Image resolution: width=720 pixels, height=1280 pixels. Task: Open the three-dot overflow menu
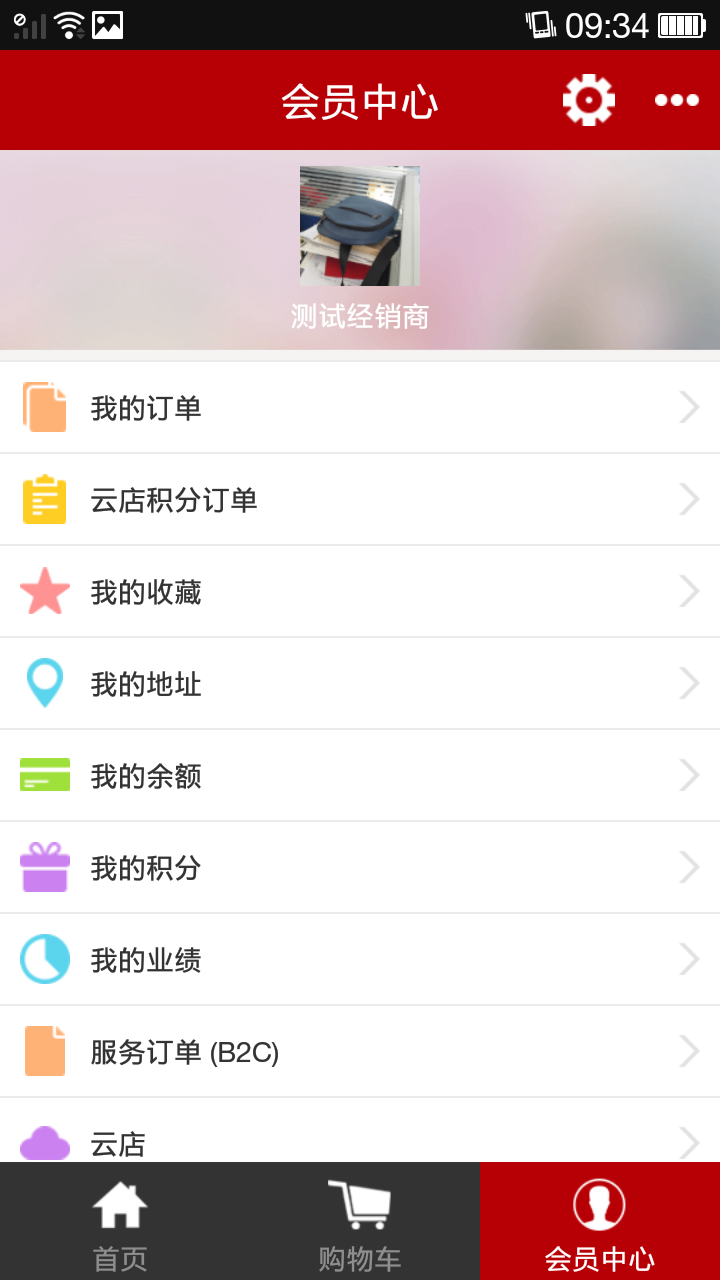click(x=676, y=100)
